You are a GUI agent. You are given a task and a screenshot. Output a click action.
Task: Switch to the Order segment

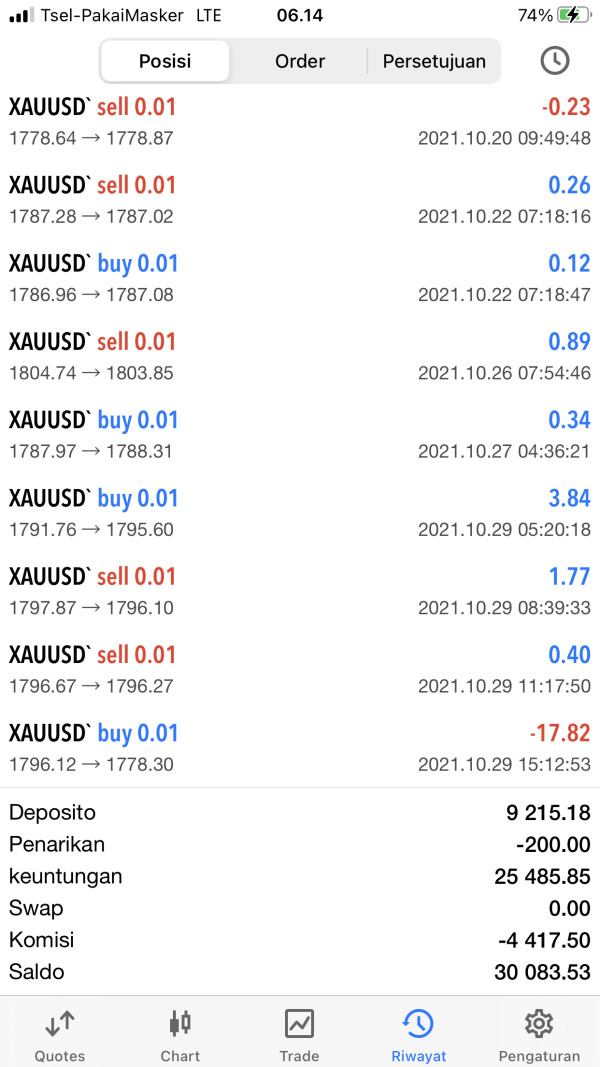(300, 61)
